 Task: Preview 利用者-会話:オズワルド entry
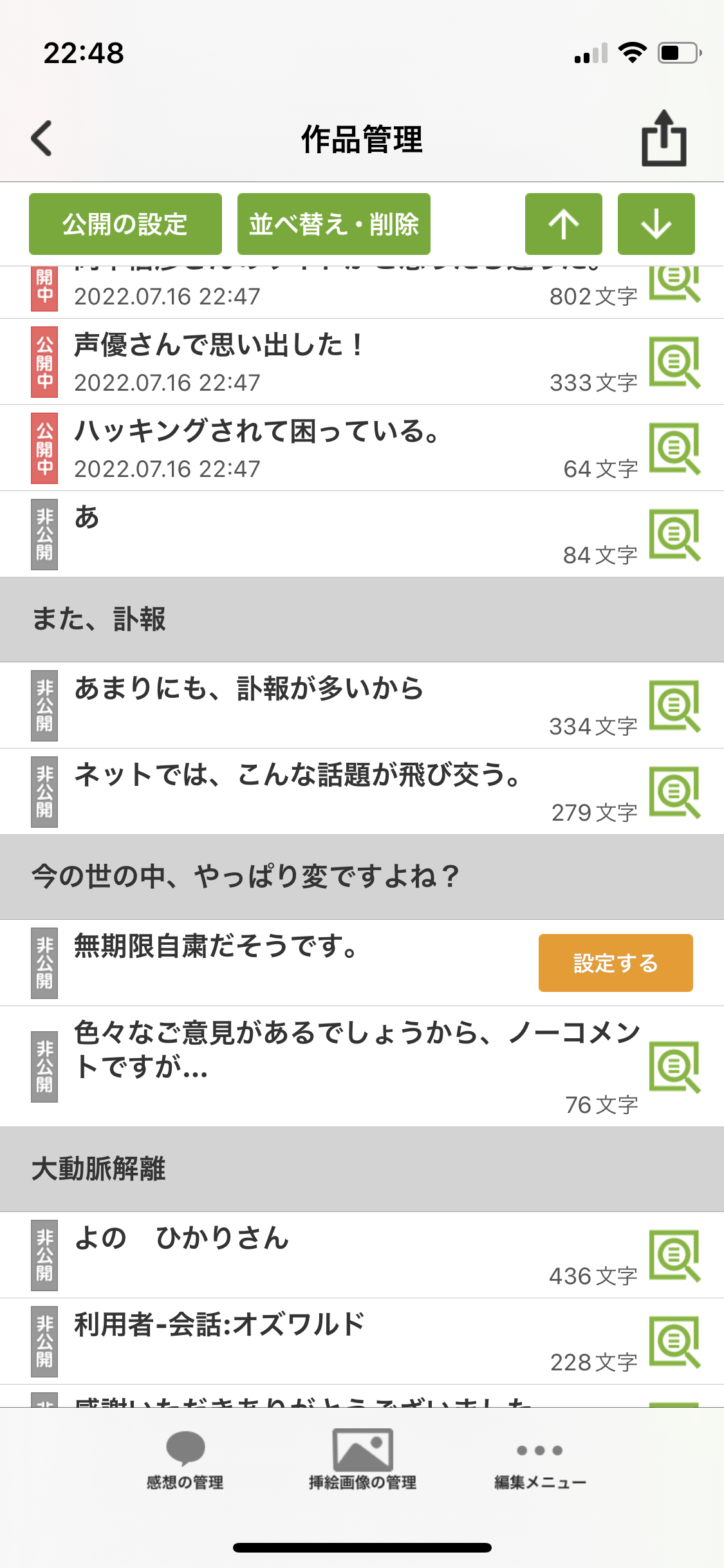(x=674, y=1342)
